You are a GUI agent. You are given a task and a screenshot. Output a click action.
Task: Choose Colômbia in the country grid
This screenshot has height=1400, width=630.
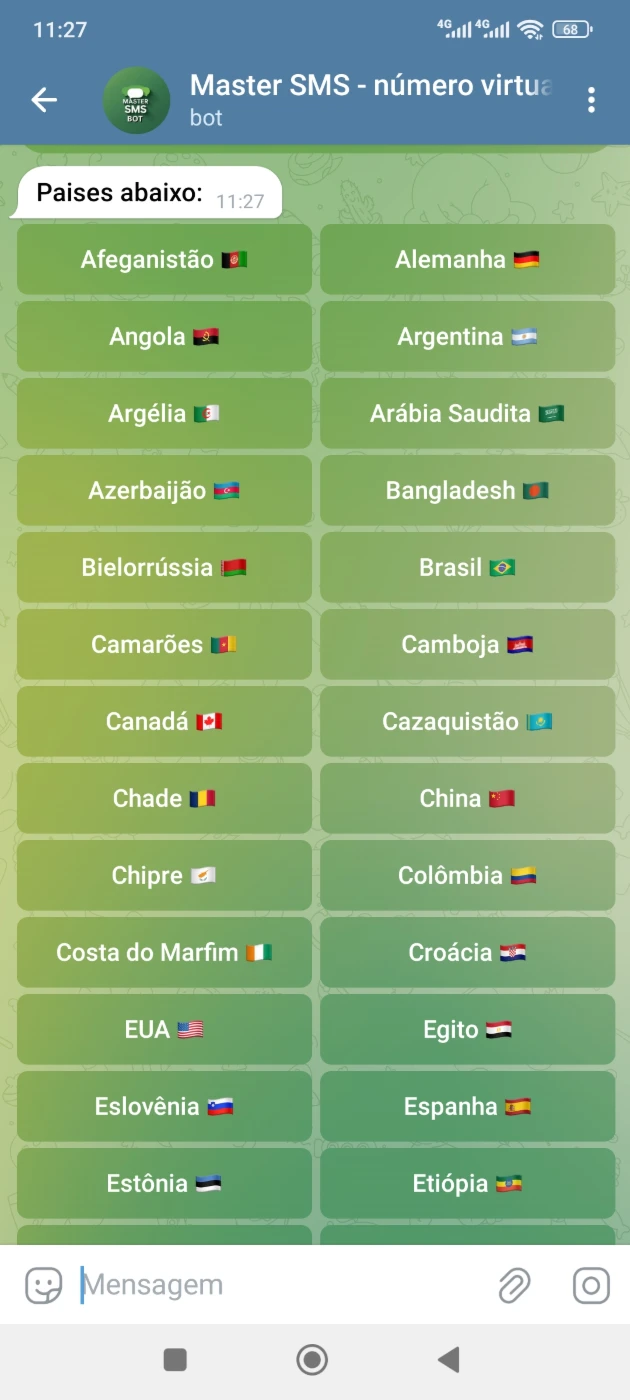(467, 875)
